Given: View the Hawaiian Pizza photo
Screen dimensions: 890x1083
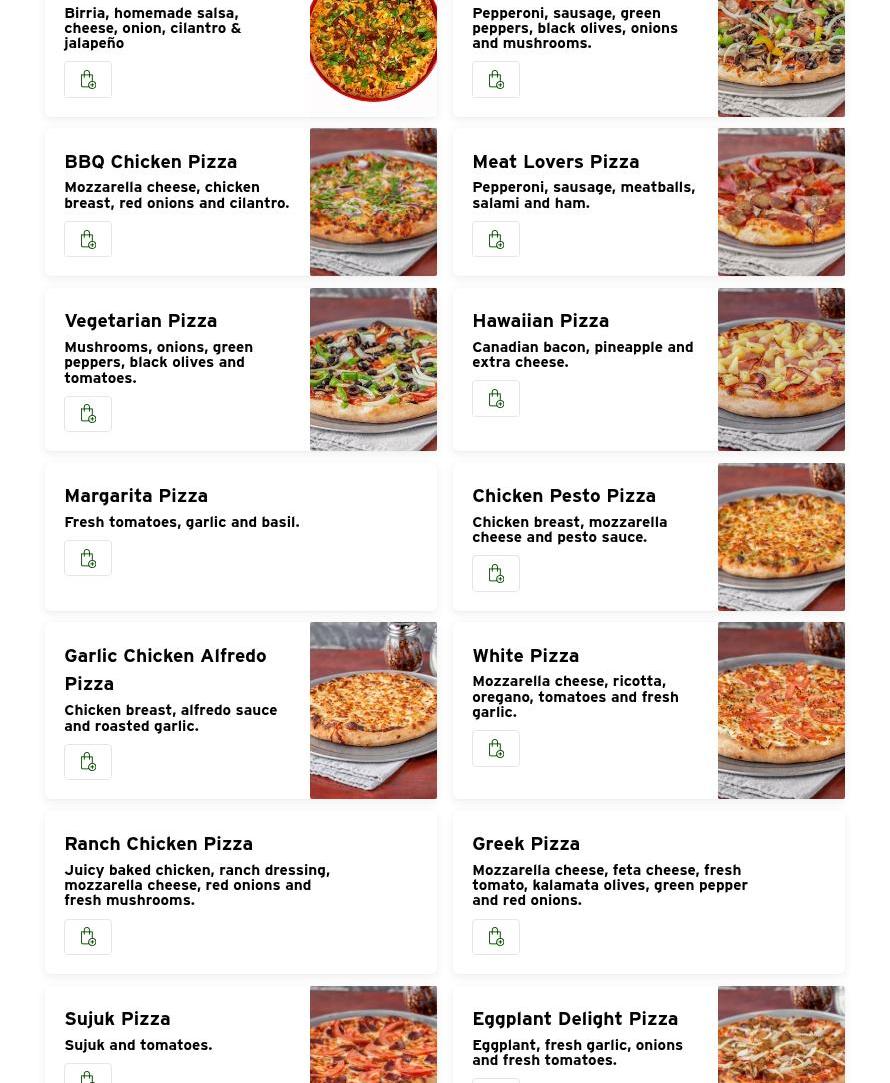Looking at the screenshot, I should point(781,369).
